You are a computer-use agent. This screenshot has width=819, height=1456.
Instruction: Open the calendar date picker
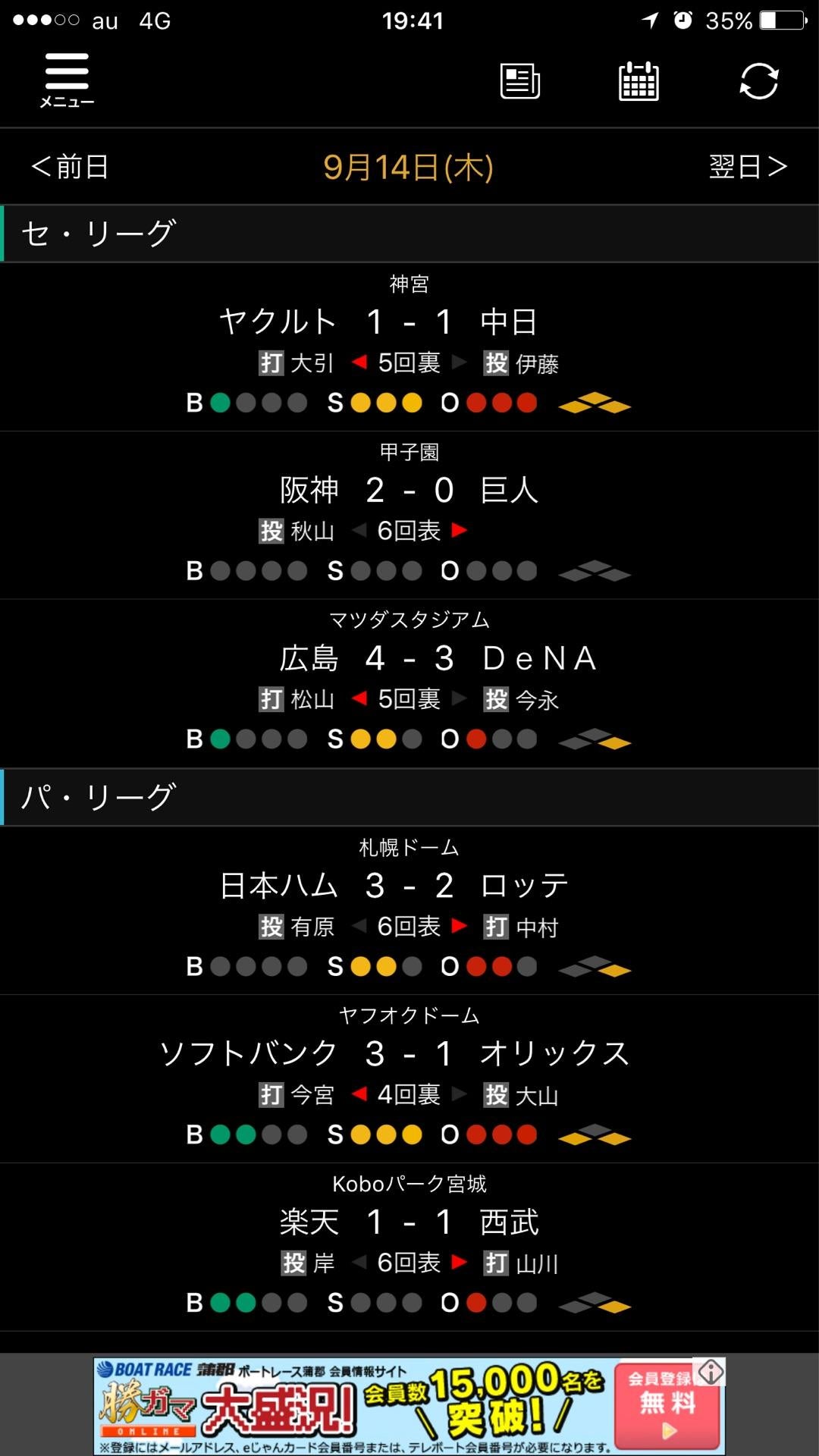pyautogui.click(x=639, y=81)
